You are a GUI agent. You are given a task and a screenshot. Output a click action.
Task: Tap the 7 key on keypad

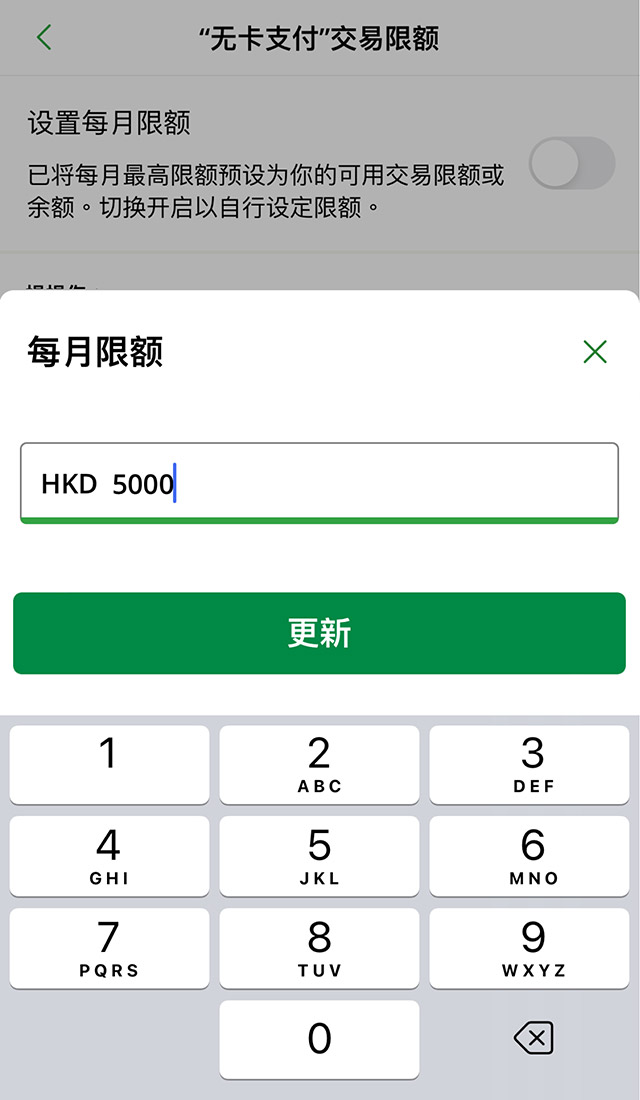109,948
